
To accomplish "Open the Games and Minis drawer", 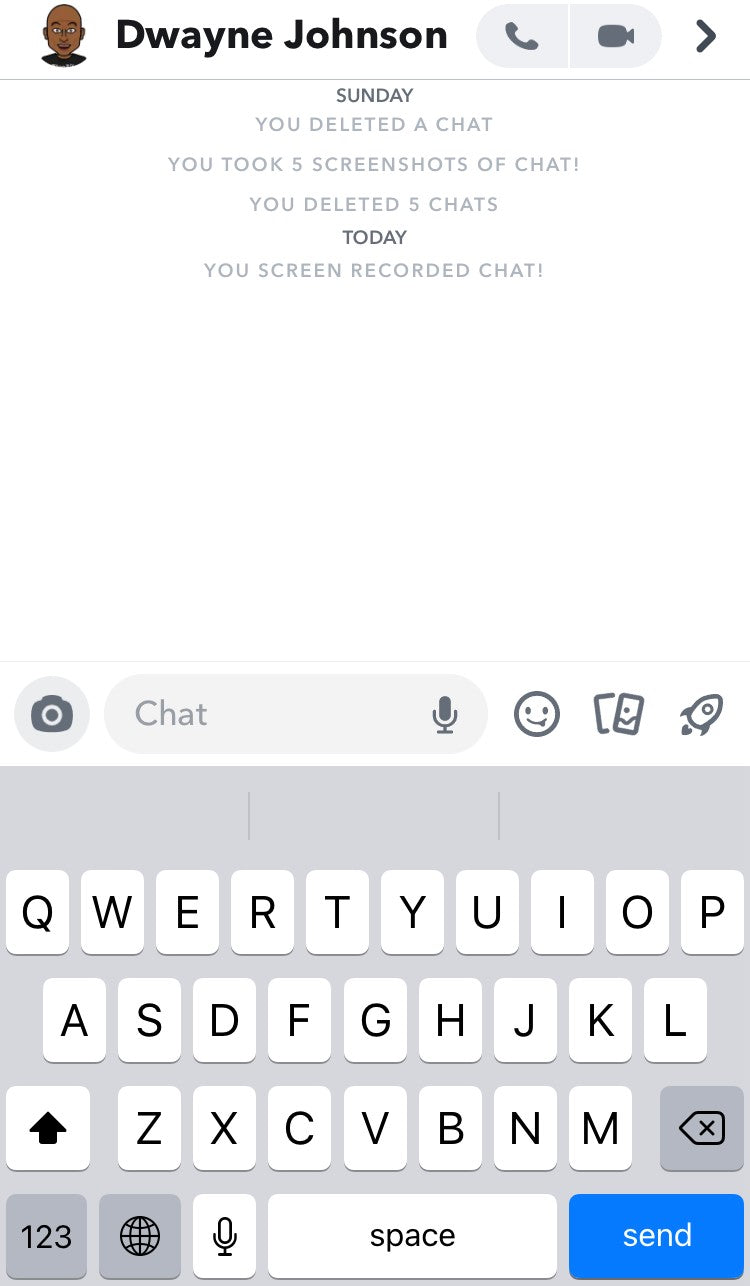I will (617, 713).
